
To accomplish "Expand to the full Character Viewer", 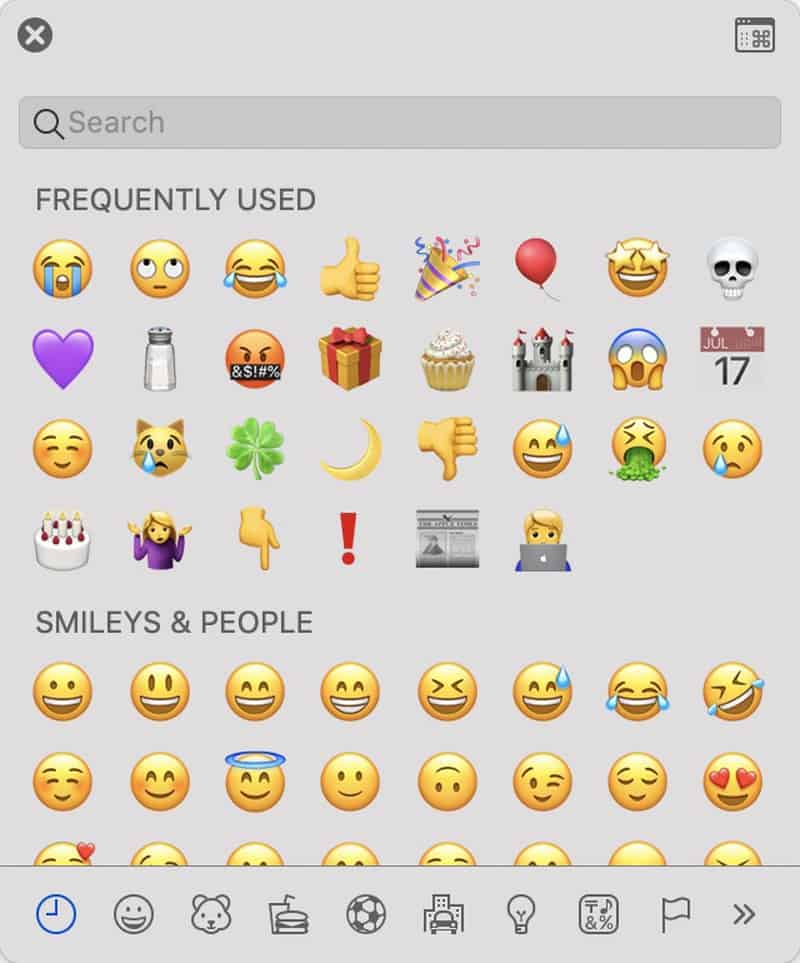I will [x=755, y=35].
